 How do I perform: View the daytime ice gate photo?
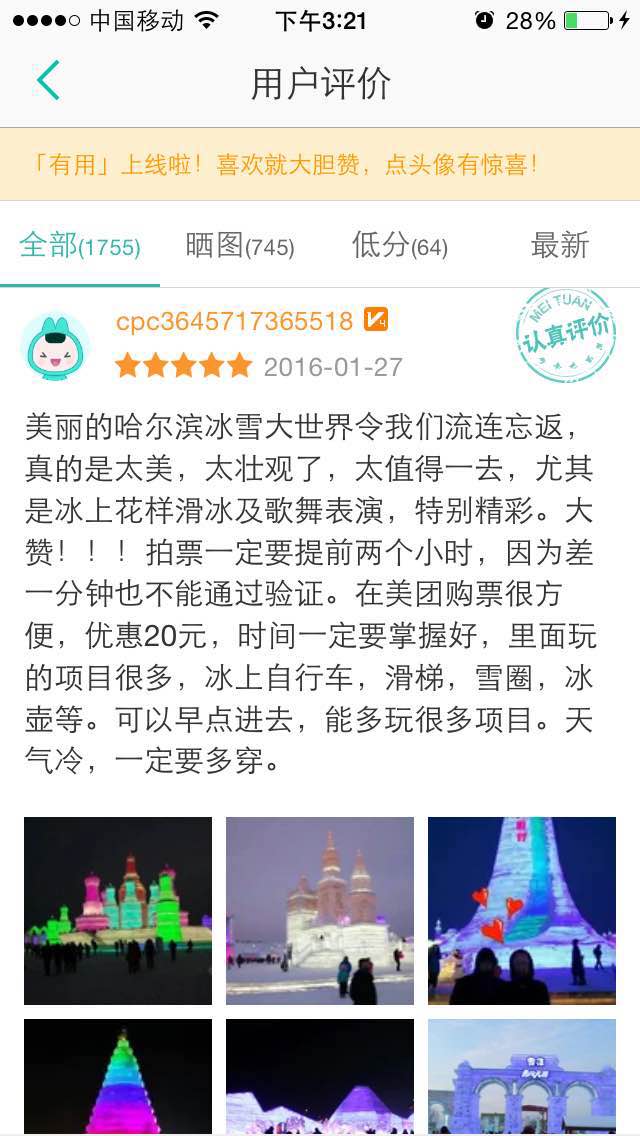[x=522, y=1076]
